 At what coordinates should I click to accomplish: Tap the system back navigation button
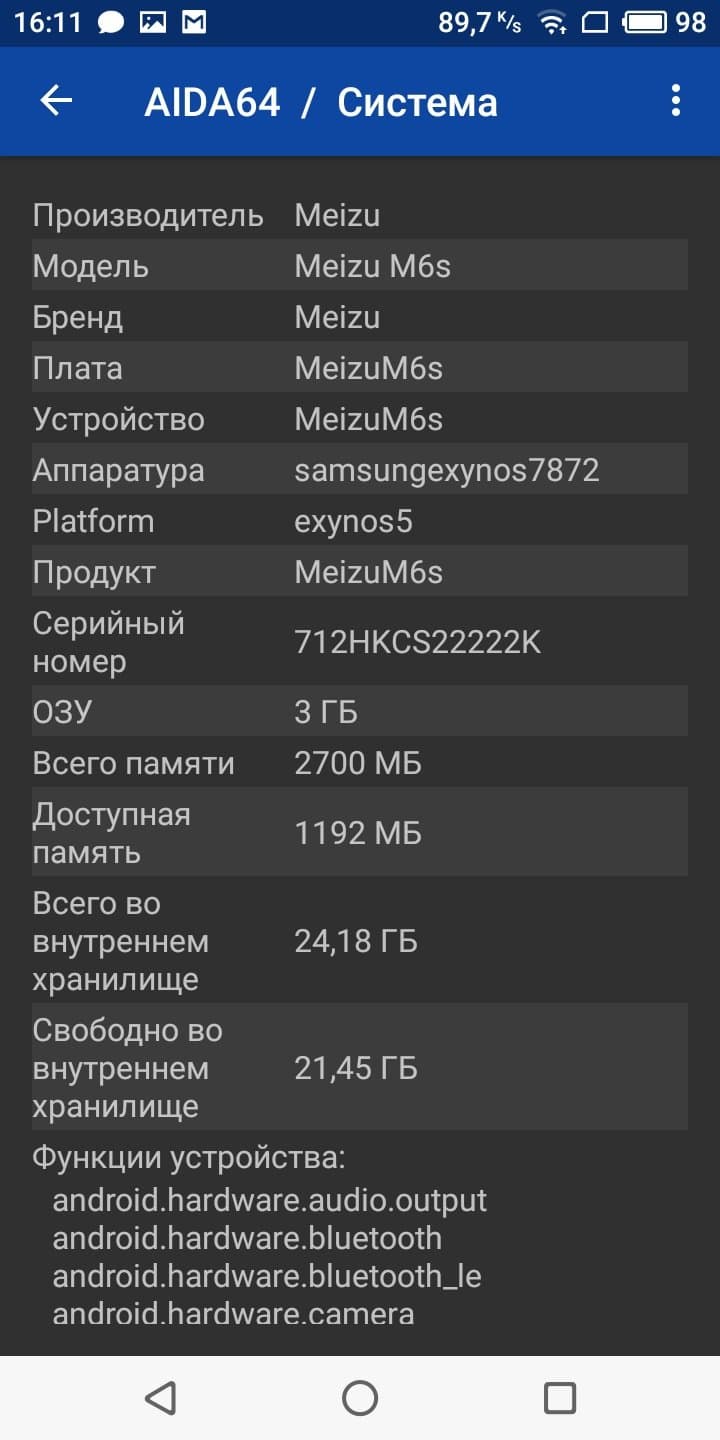pyautogui.click(x=161, y=1397)
